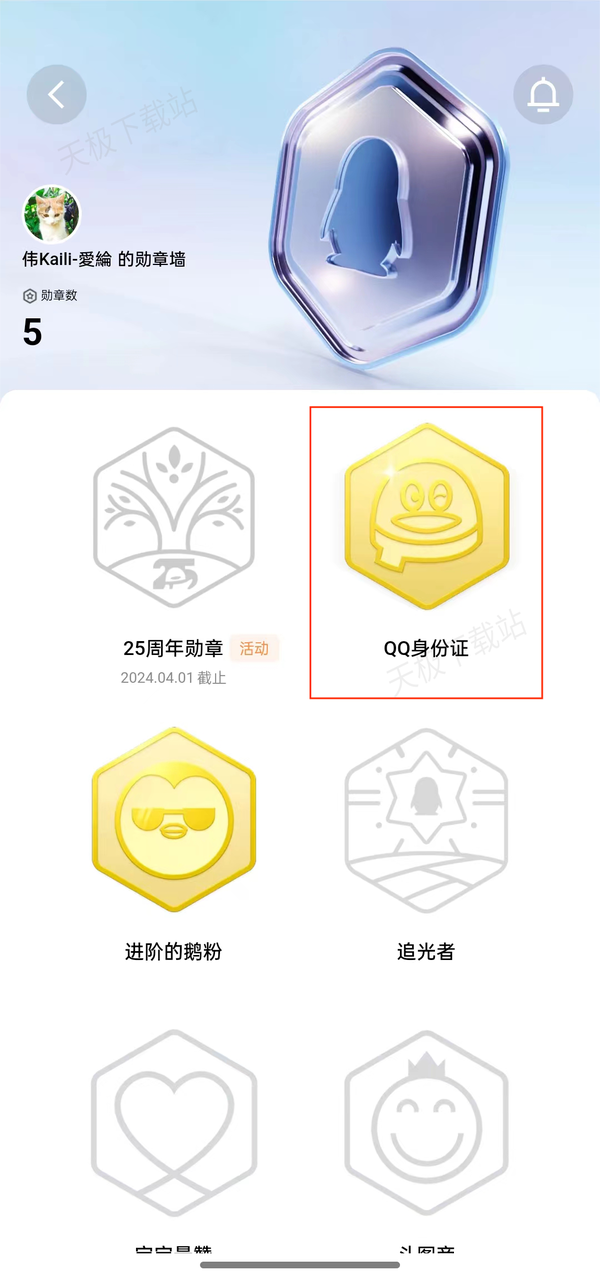The width and height of the screenshot is (600, 1280).
Task: Open the notifications bell
Action: click(x=543, y=95)
